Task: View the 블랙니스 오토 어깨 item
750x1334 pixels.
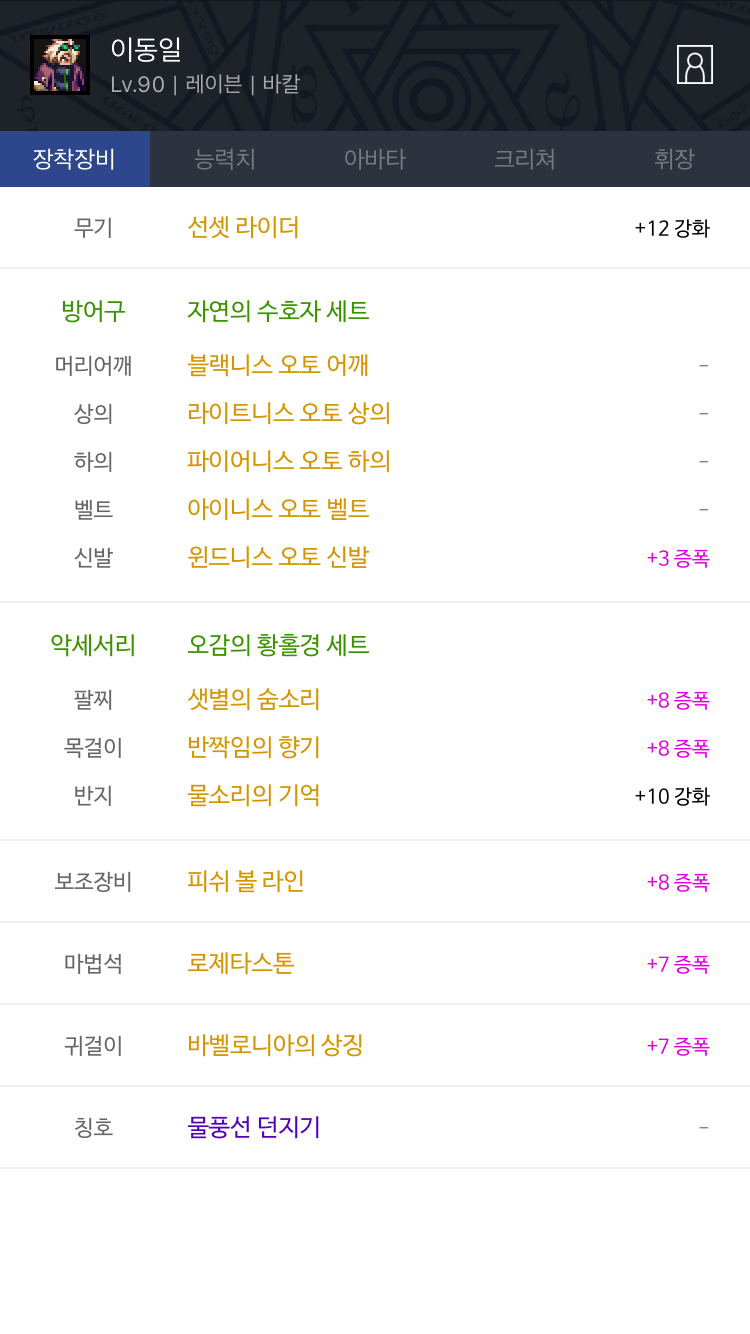Action: tap(278, 365)
